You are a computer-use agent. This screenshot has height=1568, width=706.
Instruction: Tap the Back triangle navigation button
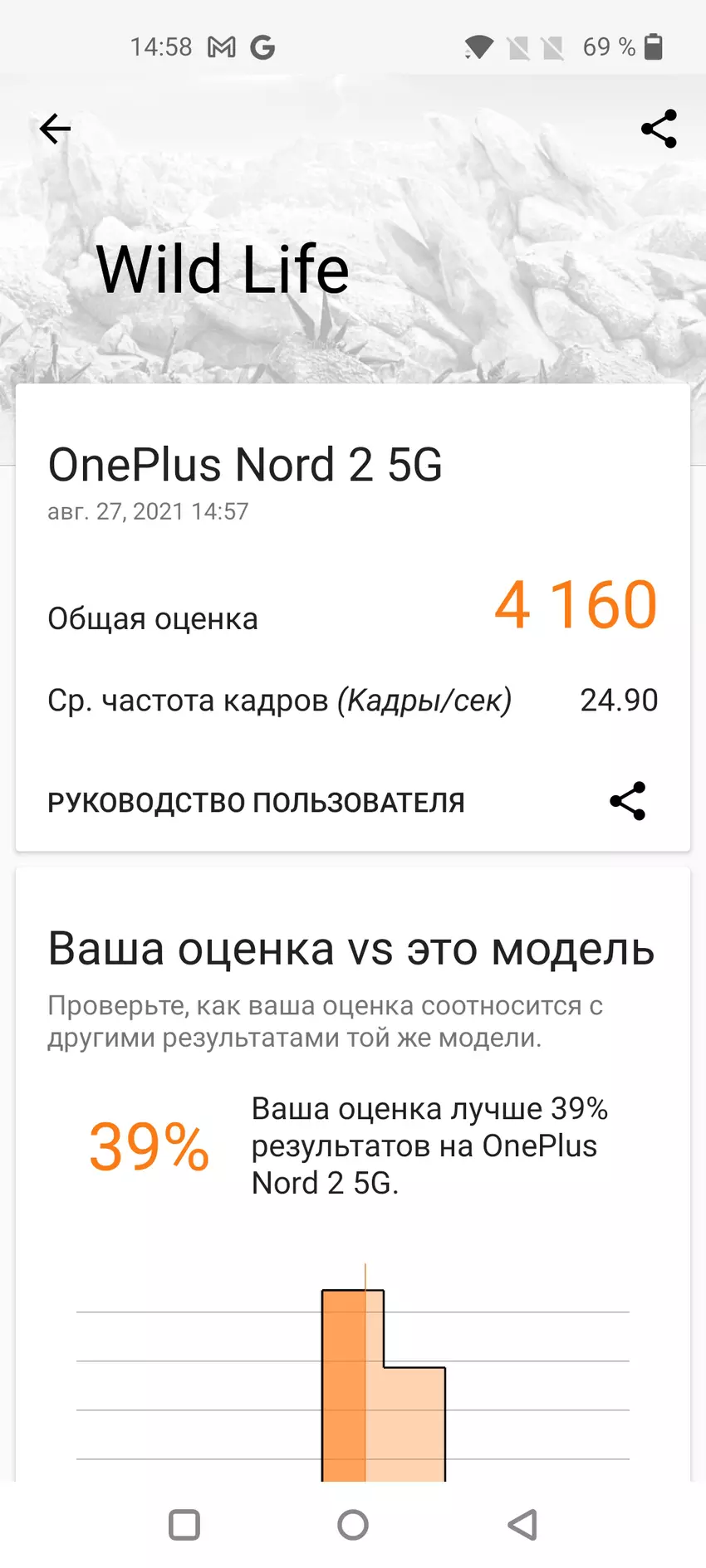[522, 1525]
